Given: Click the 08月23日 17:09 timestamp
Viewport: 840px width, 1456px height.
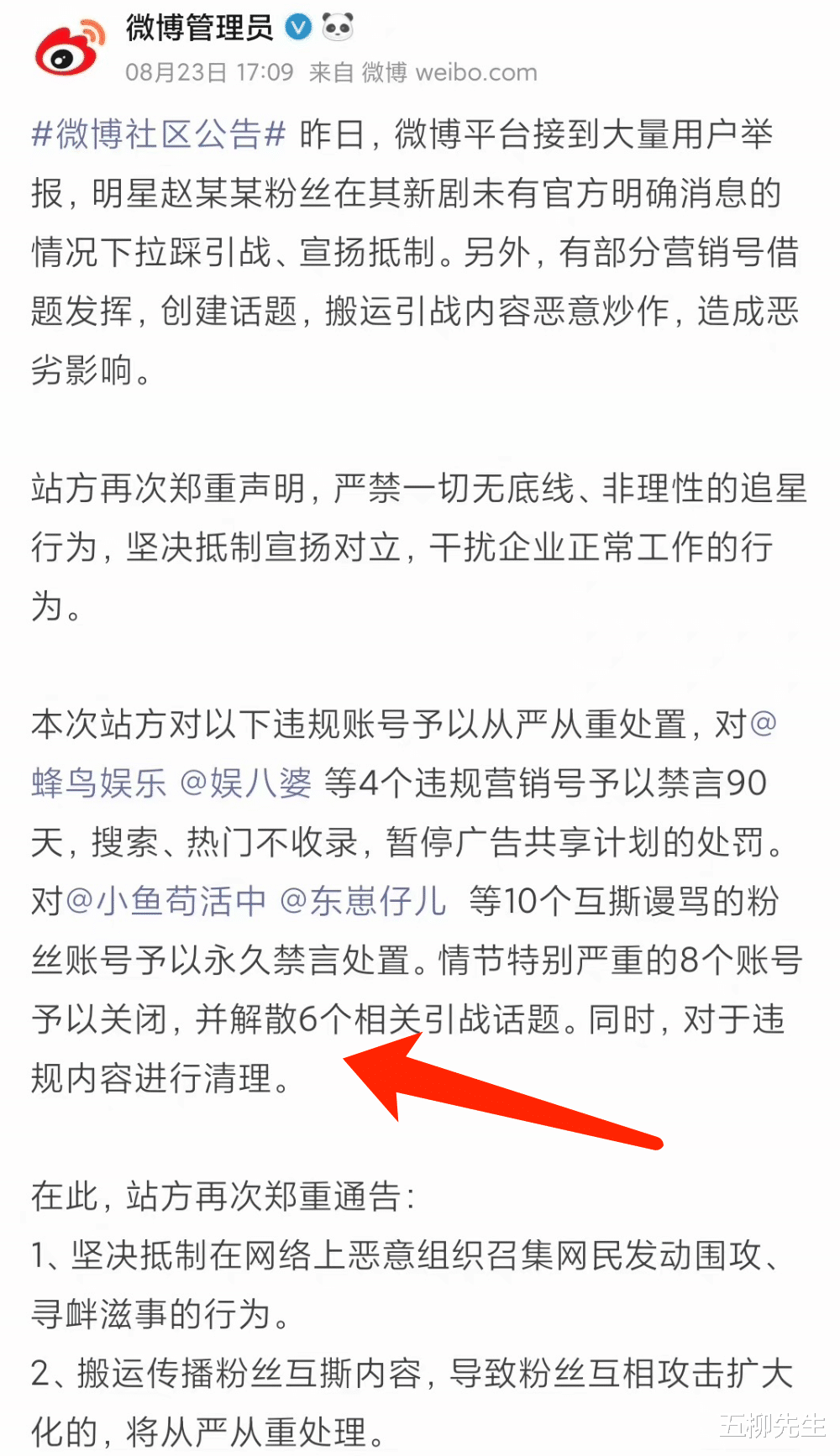Looking at the screenshot, I should point(210,73).
